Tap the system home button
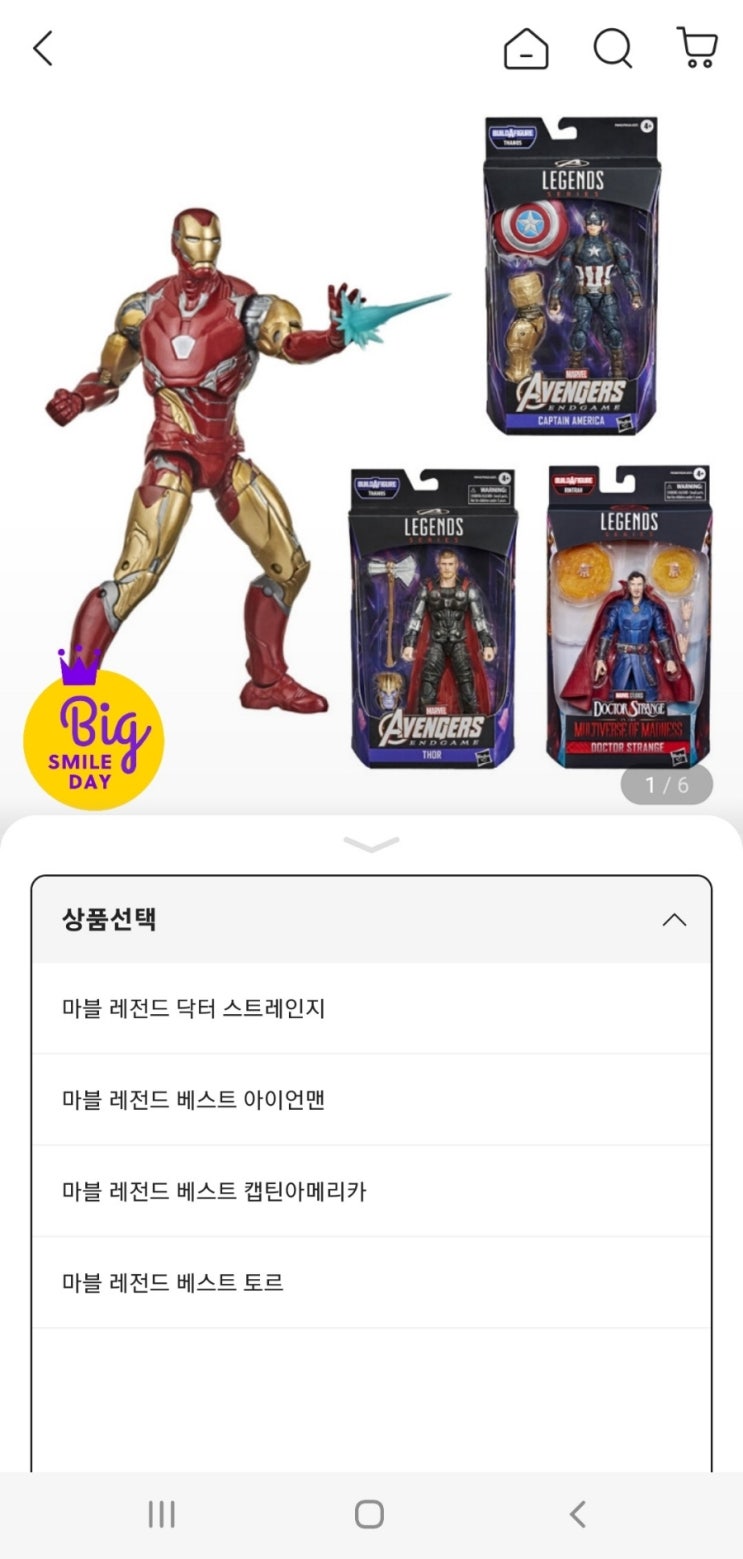Image resolution: width=743 pixels, height=1559 pixels. [369, 1514]
